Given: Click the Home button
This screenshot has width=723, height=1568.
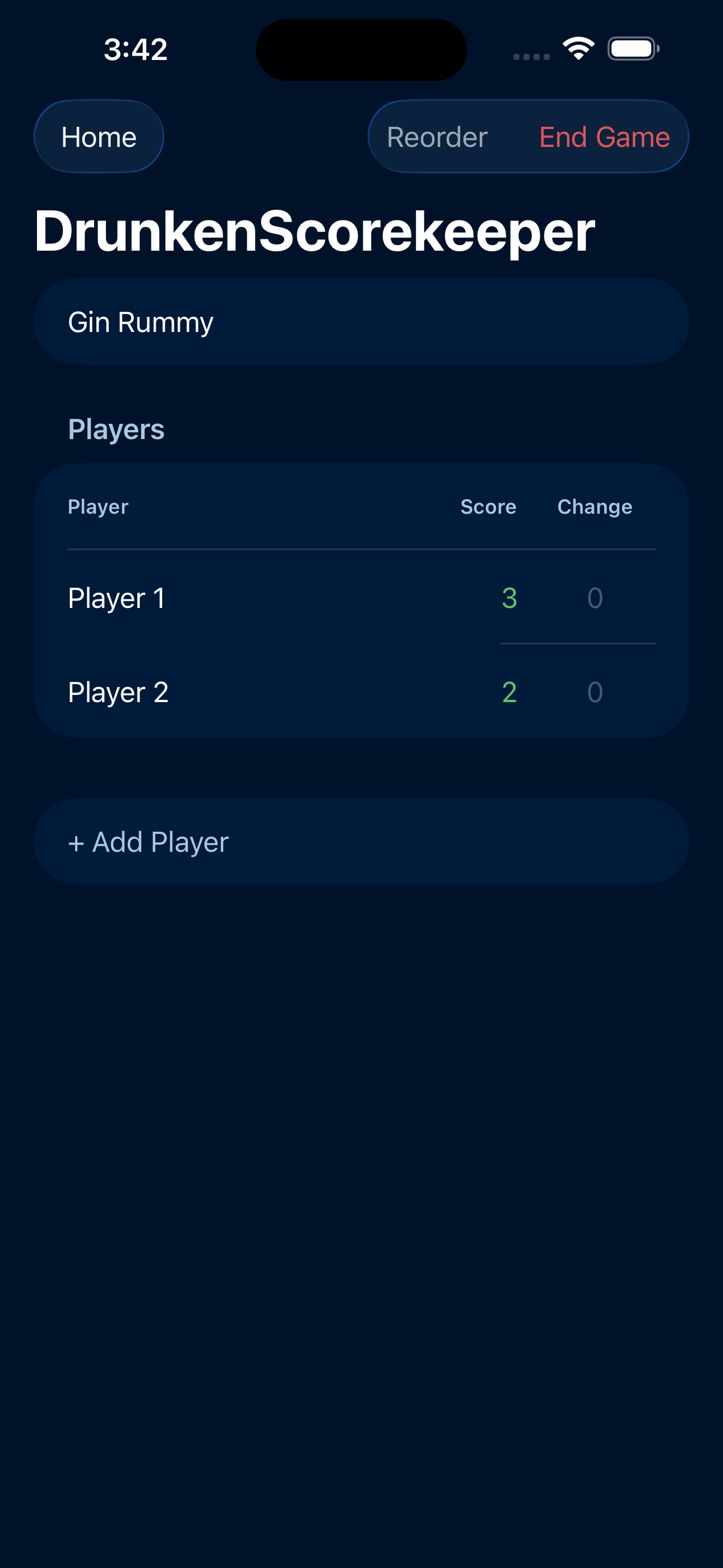Looking at the screenshot, I should click(x=98, y=136).
